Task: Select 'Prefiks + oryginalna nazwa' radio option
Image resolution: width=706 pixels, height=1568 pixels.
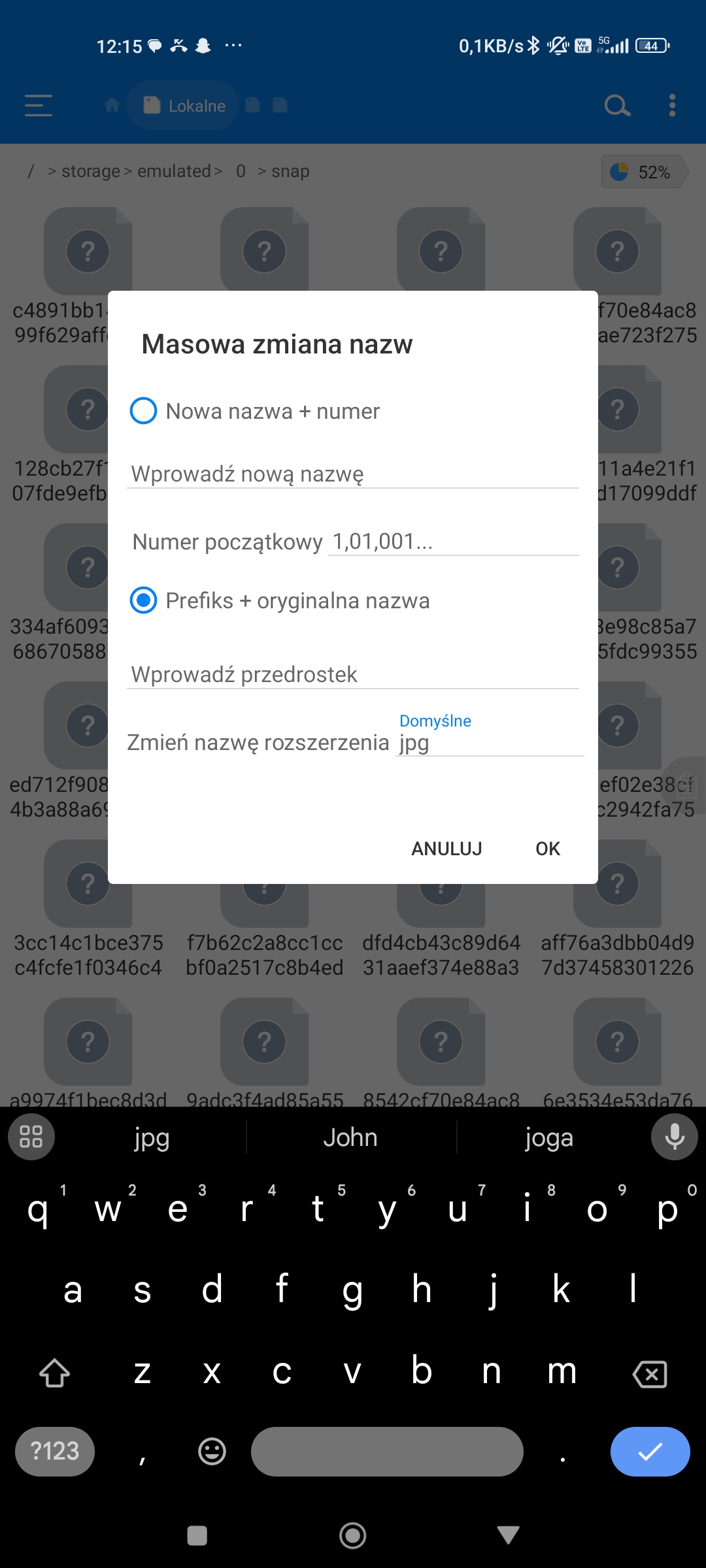Action: click(144, 600)
